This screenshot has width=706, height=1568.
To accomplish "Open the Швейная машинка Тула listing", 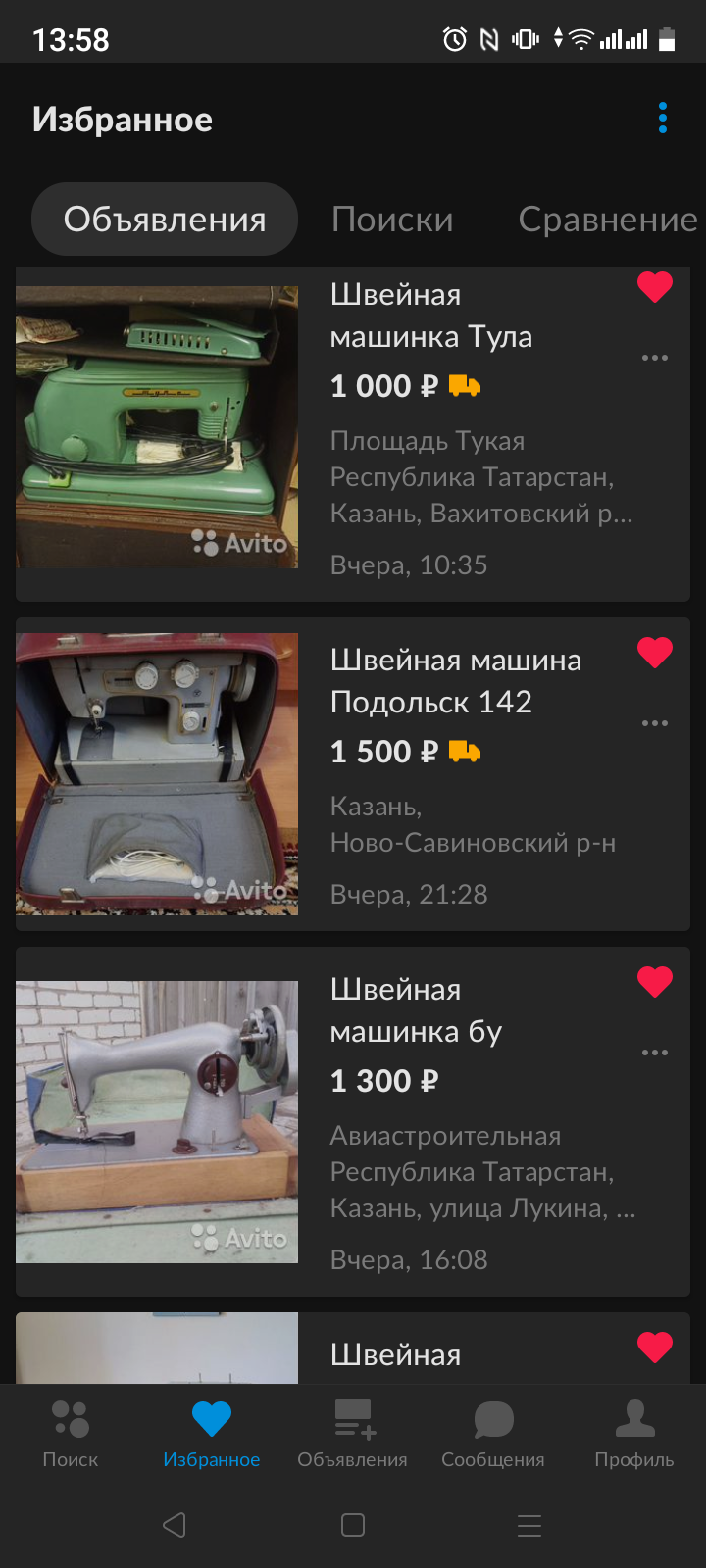I will tap(430, 316).
